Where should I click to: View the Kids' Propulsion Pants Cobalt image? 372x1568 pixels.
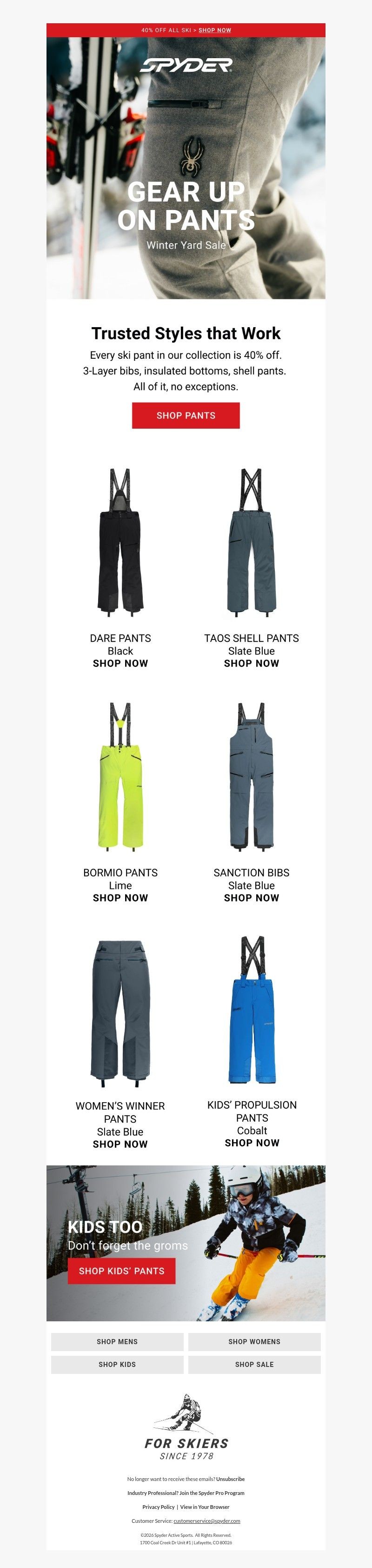pos(252,1010)
